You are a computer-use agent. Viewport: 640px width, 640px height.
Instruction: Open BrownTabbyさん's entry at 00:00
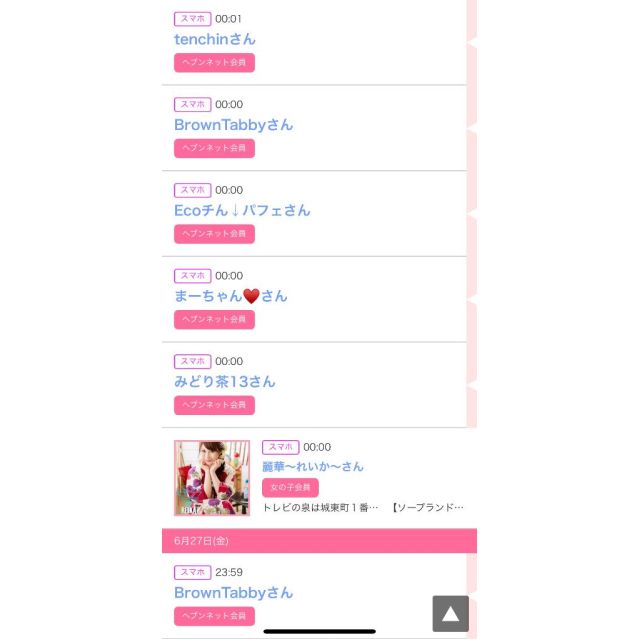(233, 125)
